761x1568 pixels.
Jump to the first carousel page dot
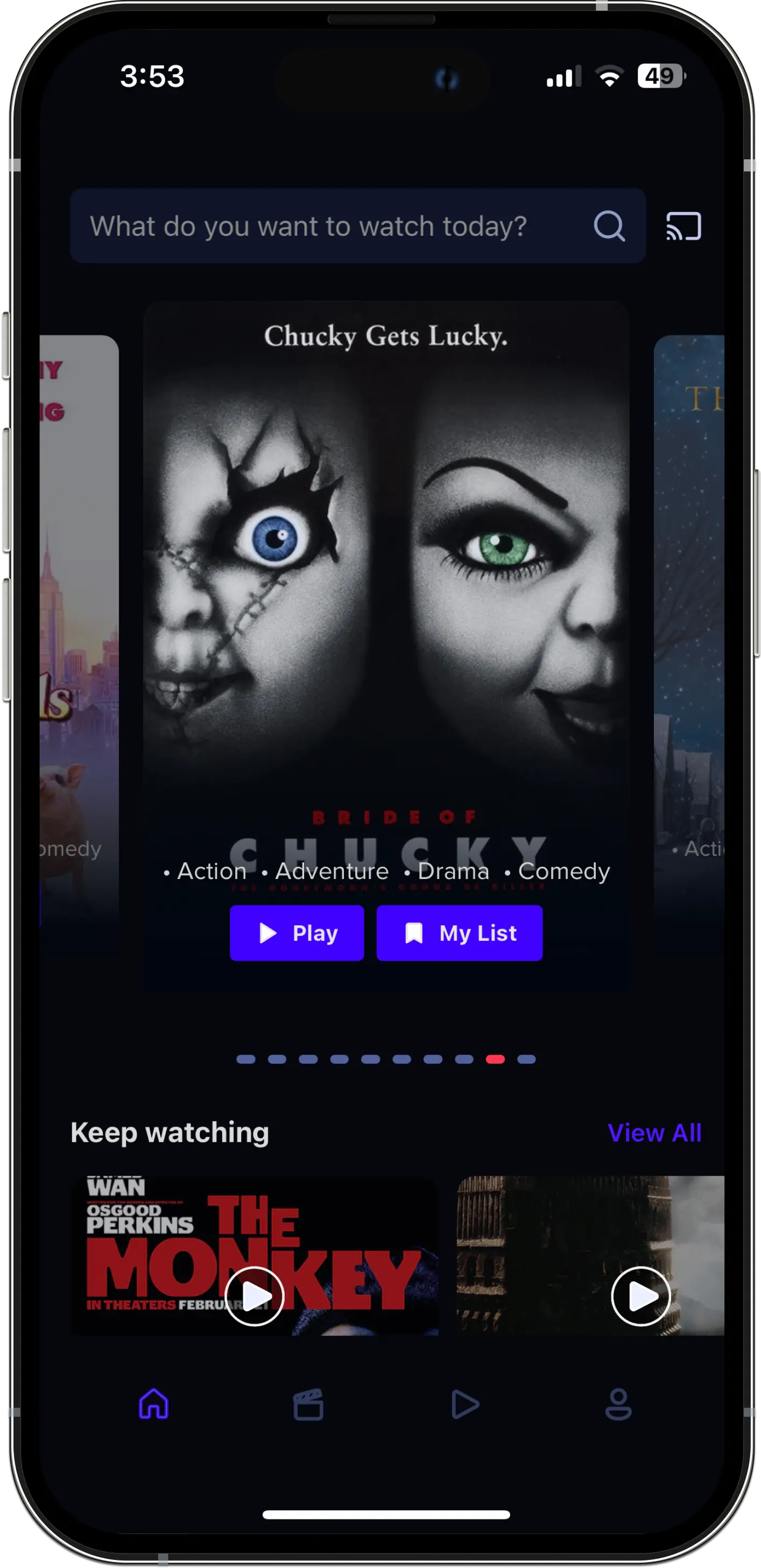[x=246, y=1059]
